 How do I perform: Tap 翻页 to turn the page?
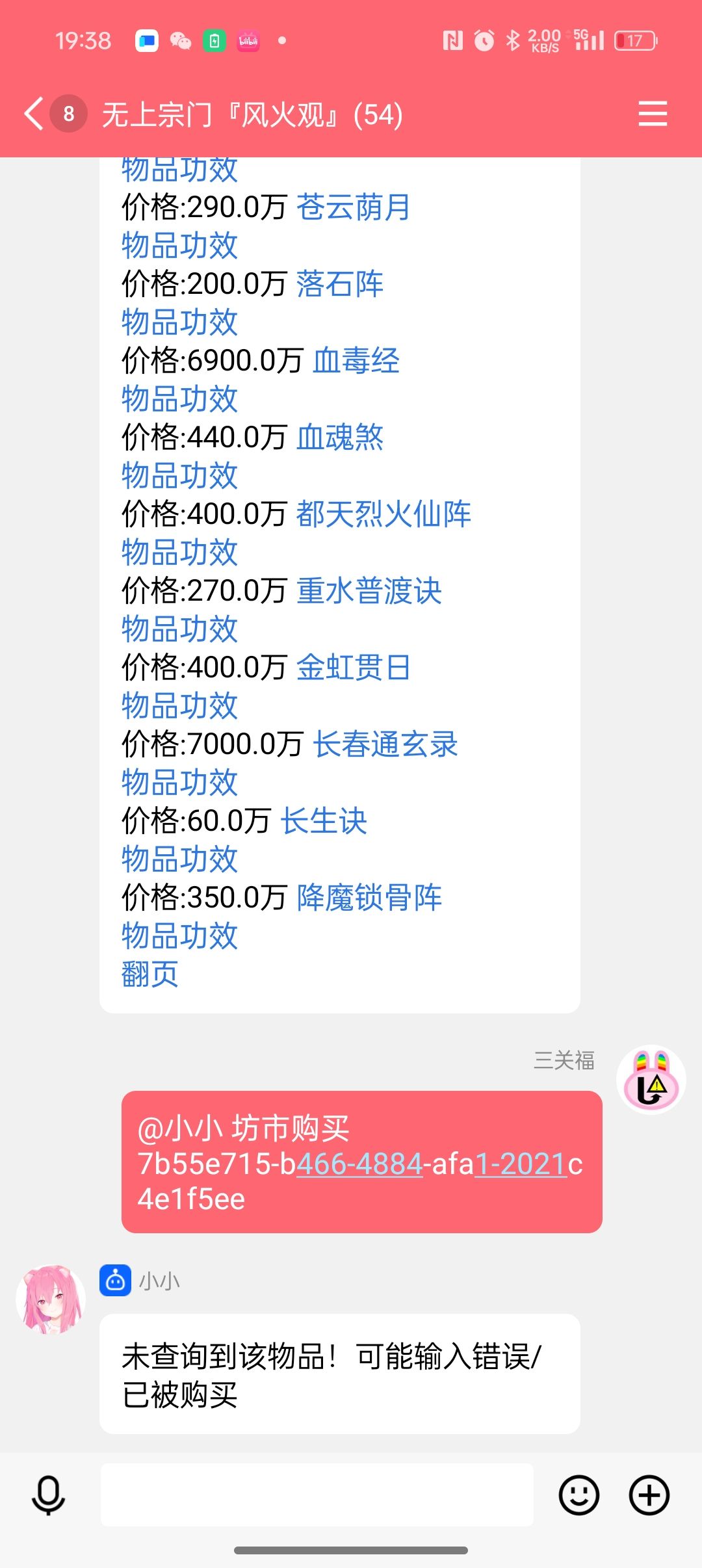click(x=149, y=974)
